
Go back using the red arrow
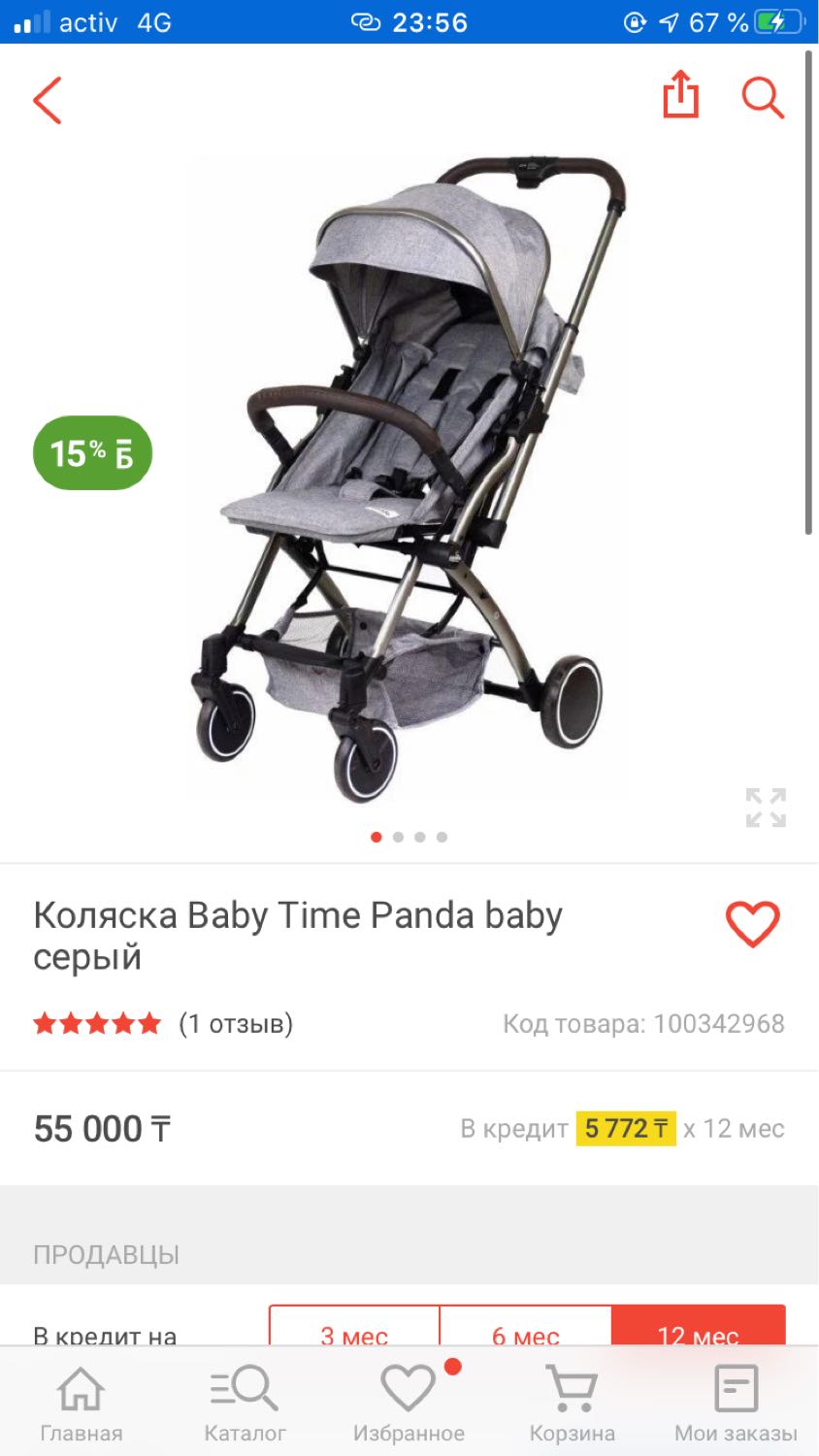tap(48, 100)
